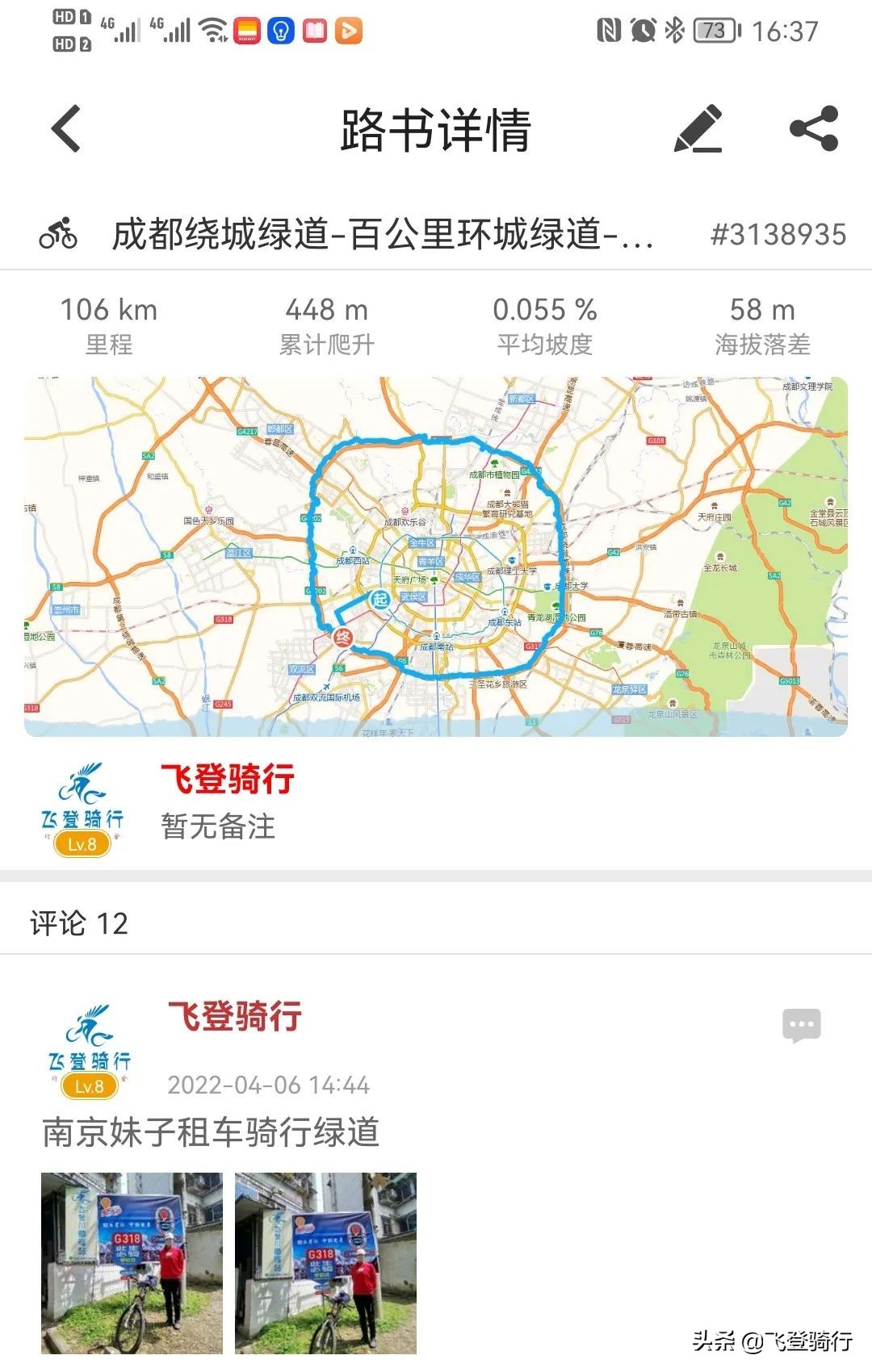872x1372 pixels.
Task: Tap the route ID #3138935
Action: click(777, 235)
